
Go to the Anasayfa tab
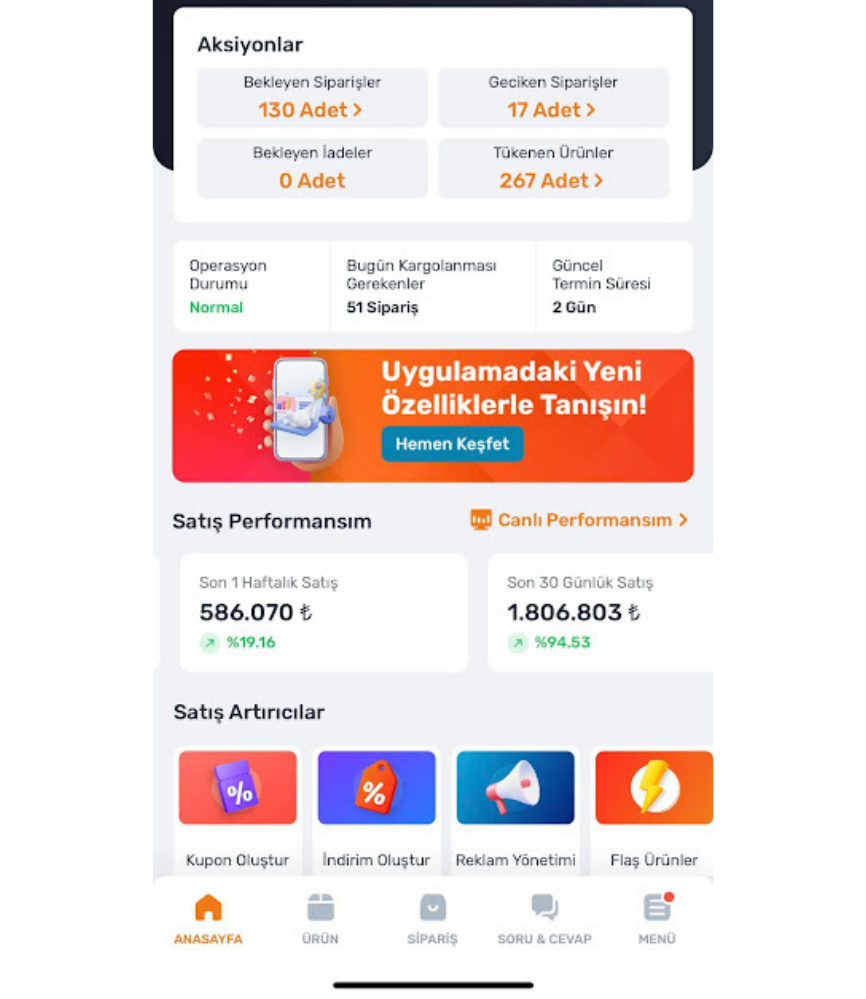(x=208, y=920)
